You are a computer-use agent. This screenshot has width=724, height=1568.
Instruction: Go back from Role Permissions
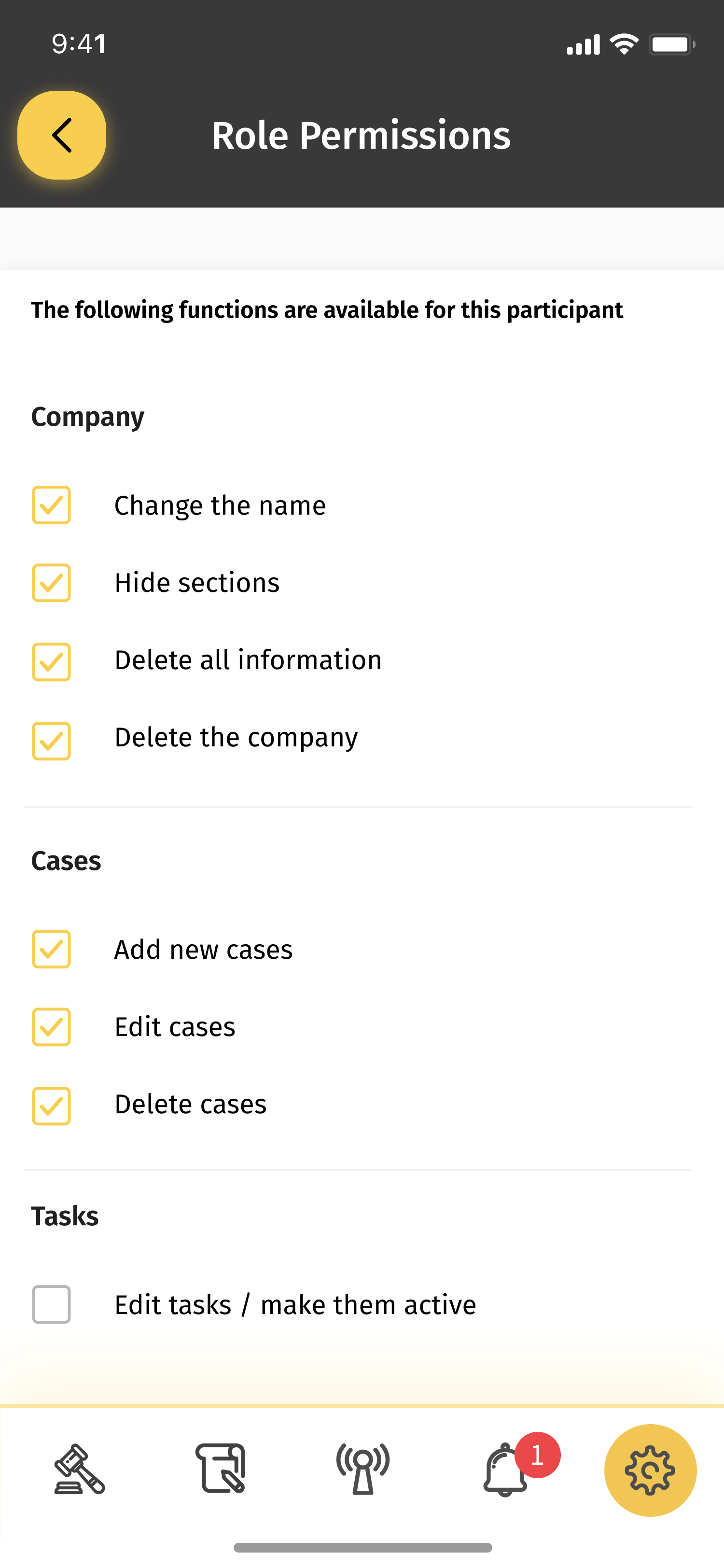coord(61,135)
